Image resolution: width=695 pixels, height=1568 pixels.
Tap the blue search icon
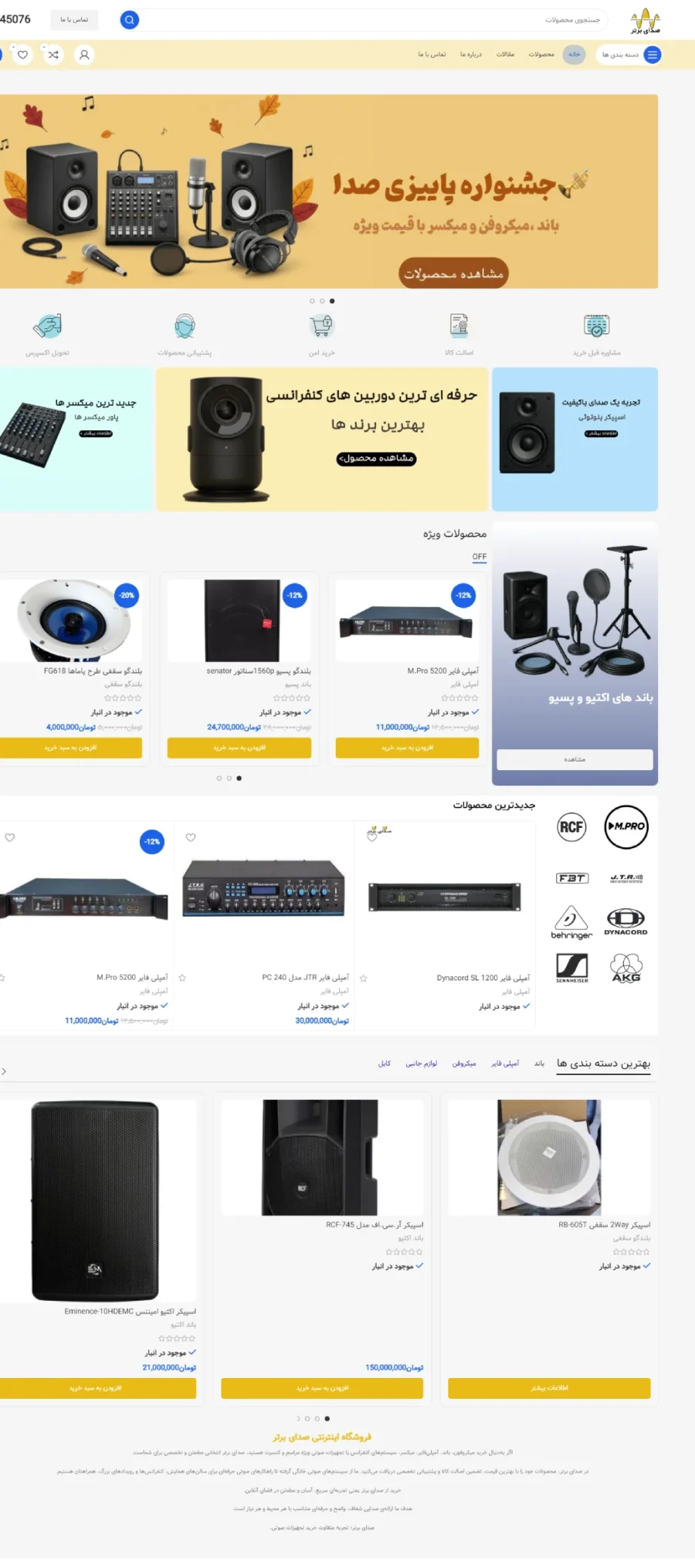click(x=130, y=20)
